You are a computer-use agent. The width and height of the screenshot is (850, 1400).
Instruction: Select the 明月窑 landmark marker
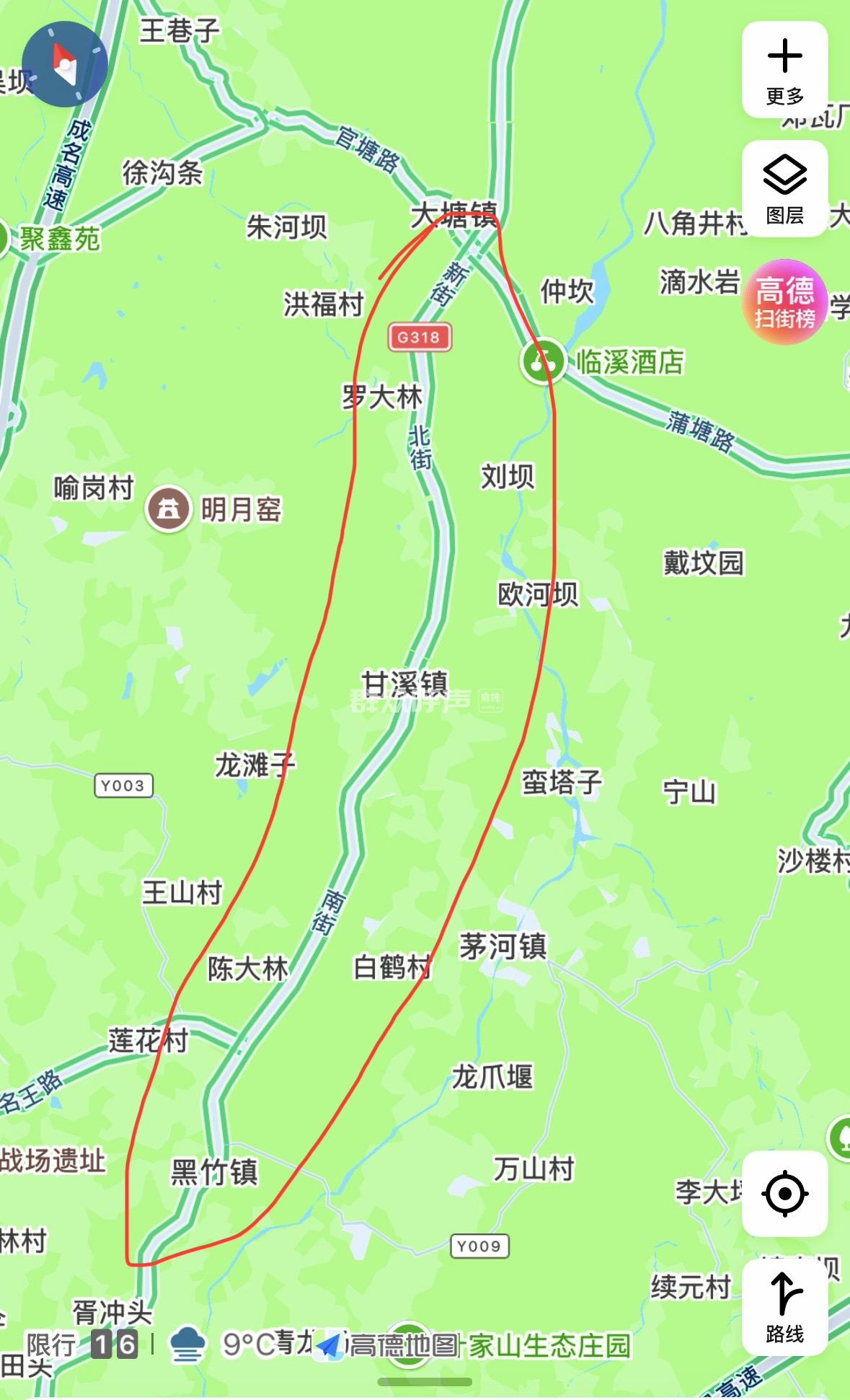[x=168, y=509]
